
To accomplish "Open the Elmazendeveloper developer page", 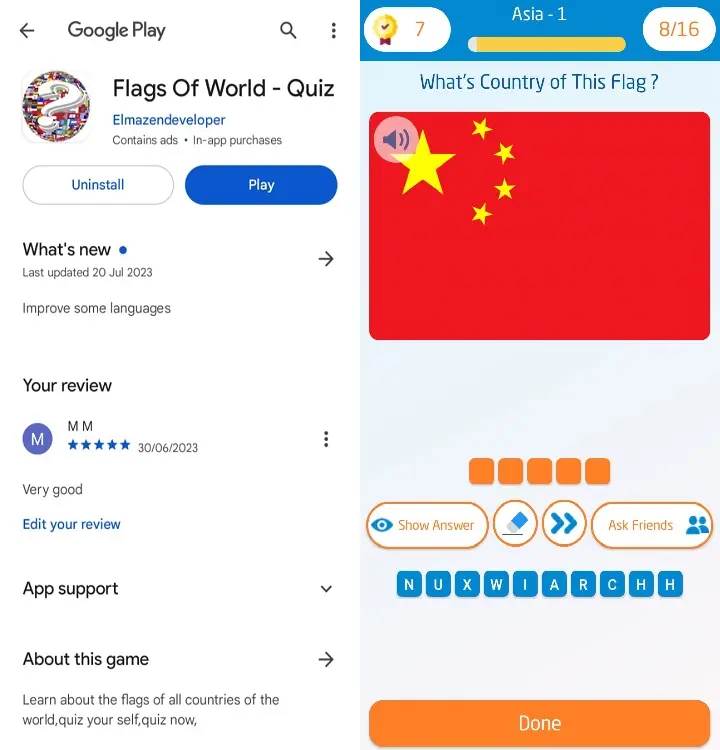I will point(169,120).
